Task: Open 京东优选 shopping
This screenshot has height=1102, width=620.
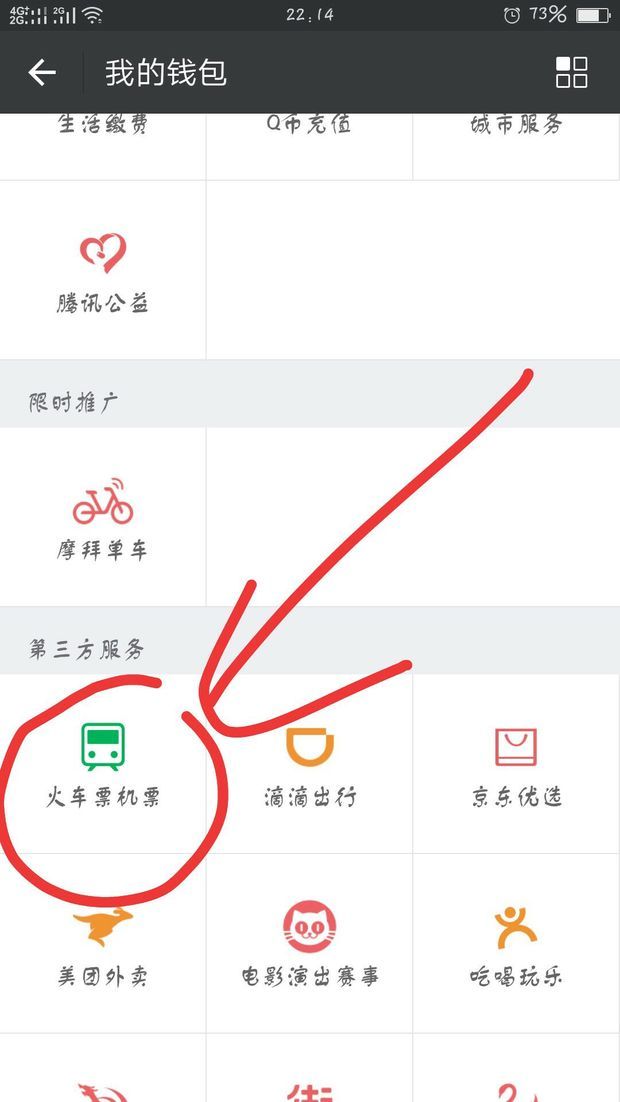Action: point(517,763)
